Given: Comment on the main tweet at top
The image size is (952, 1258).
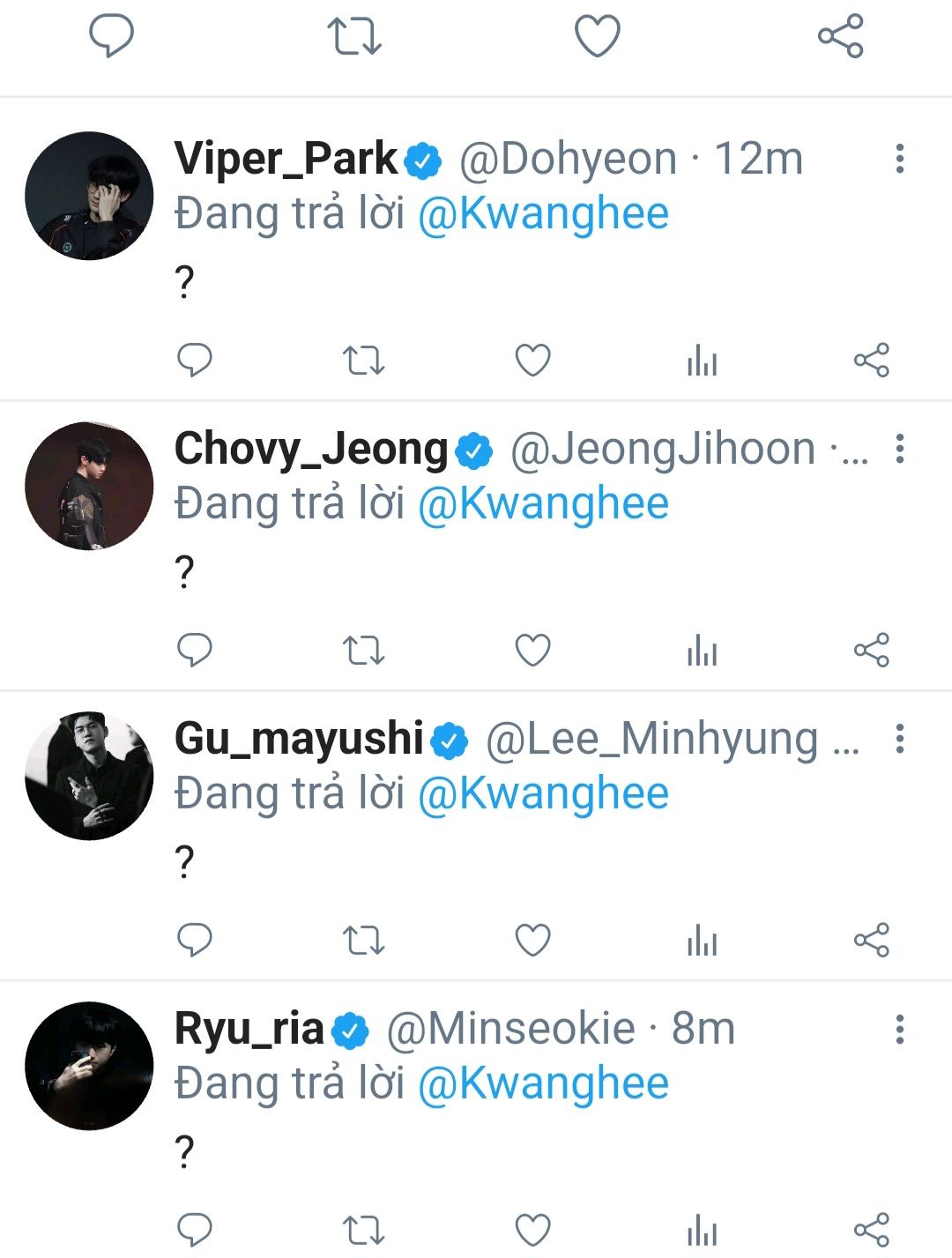Looking at the screenshot, I should [112, 36].
